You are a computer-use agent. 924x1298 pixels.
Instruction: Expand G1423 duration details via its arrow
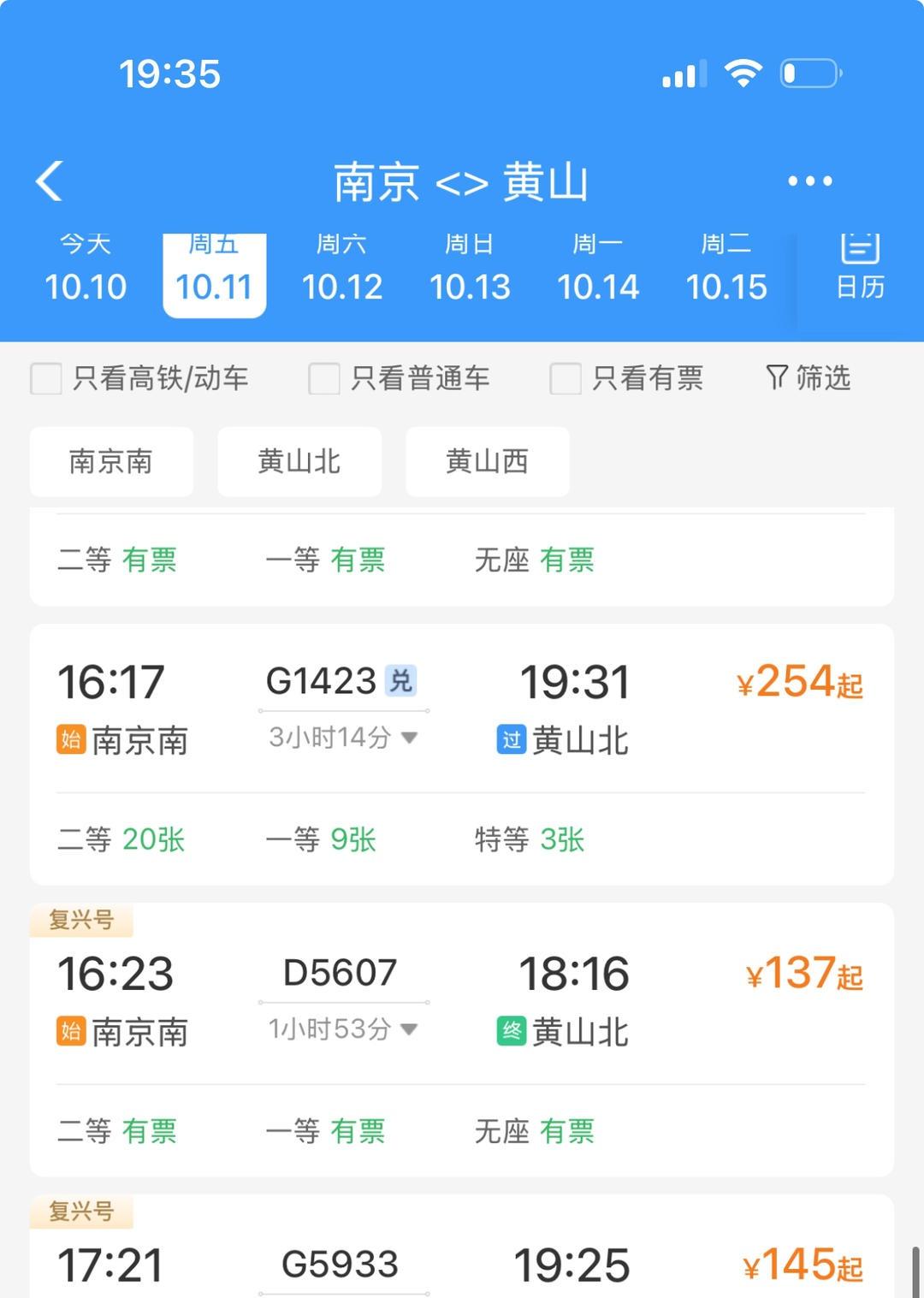pyautogui.click(x=408, y=738)
